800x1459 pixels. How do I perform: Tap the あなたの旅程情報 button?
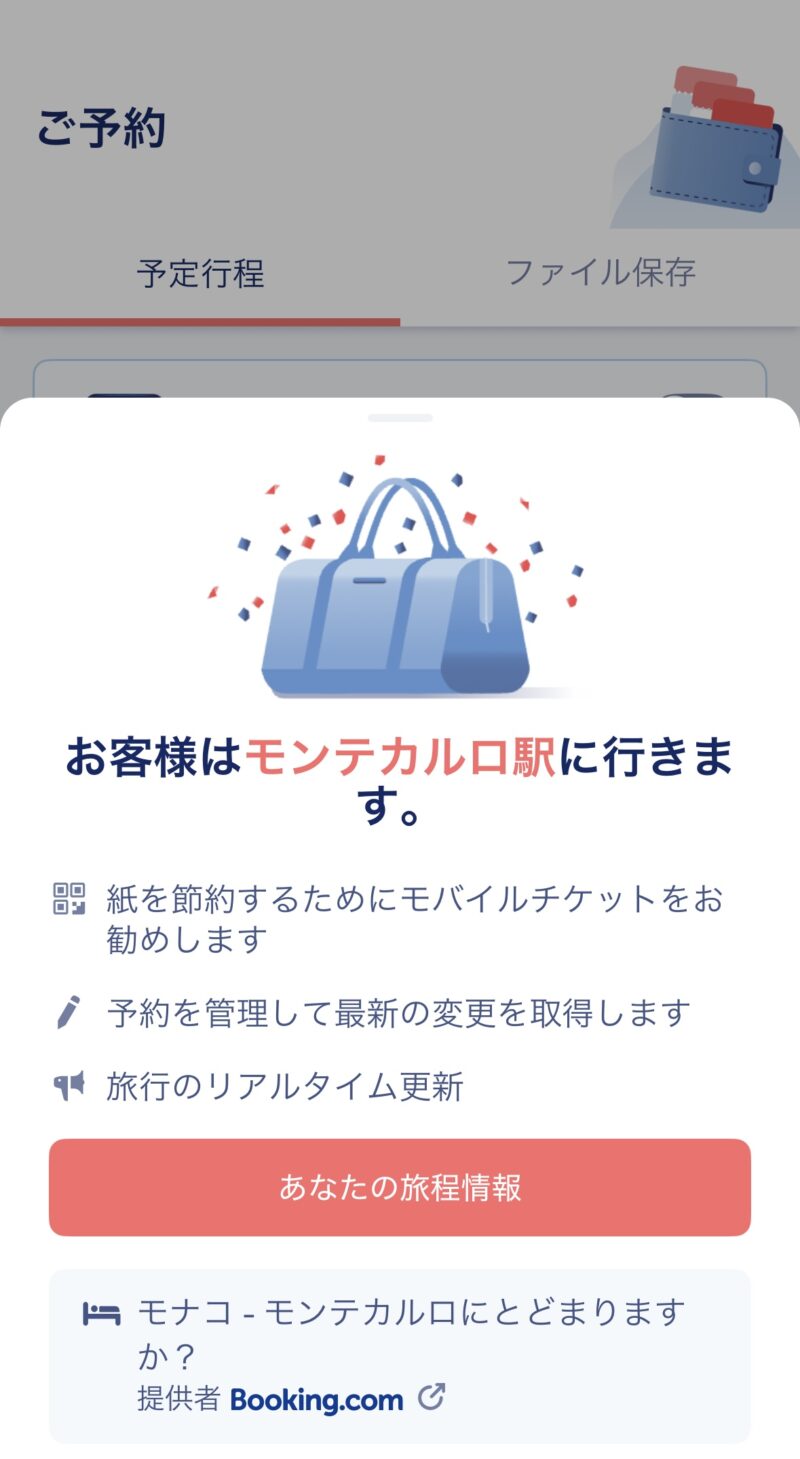point(400,1187)
